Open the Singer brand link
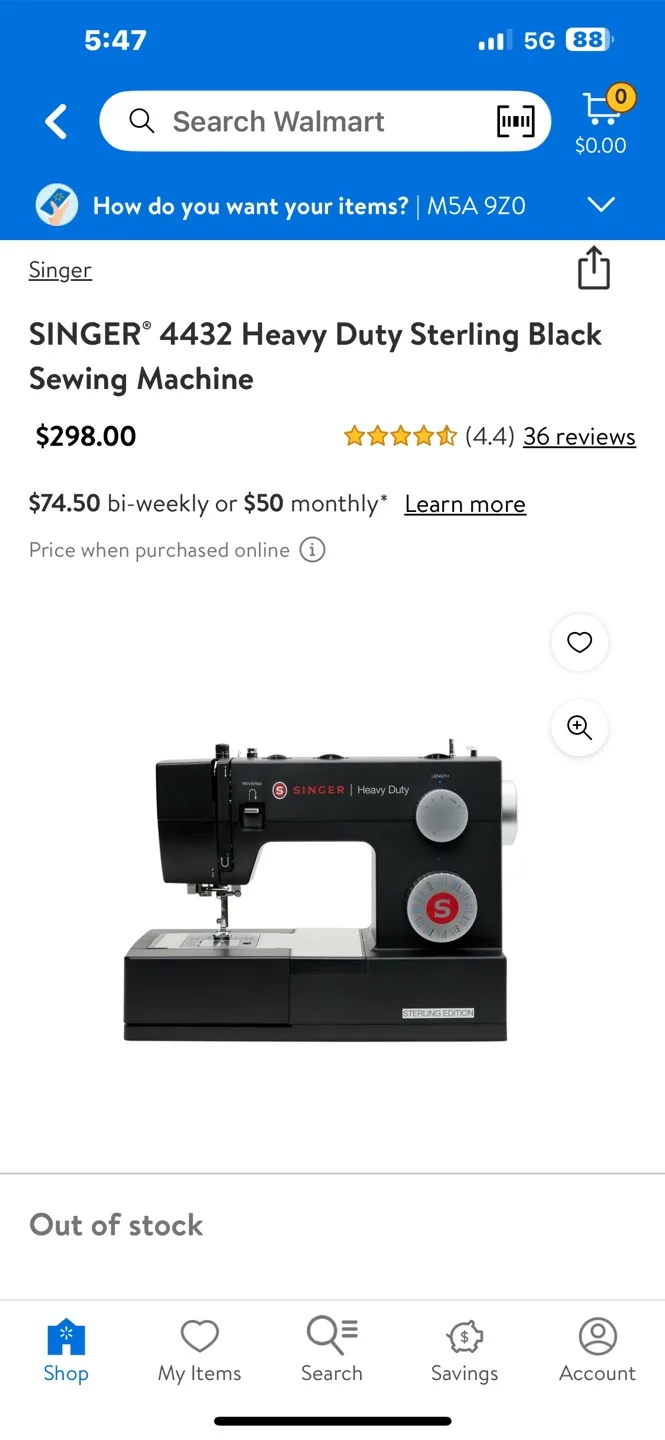Image resolution: width=665 pixels, height=1440 pixels. click(60, 270)
